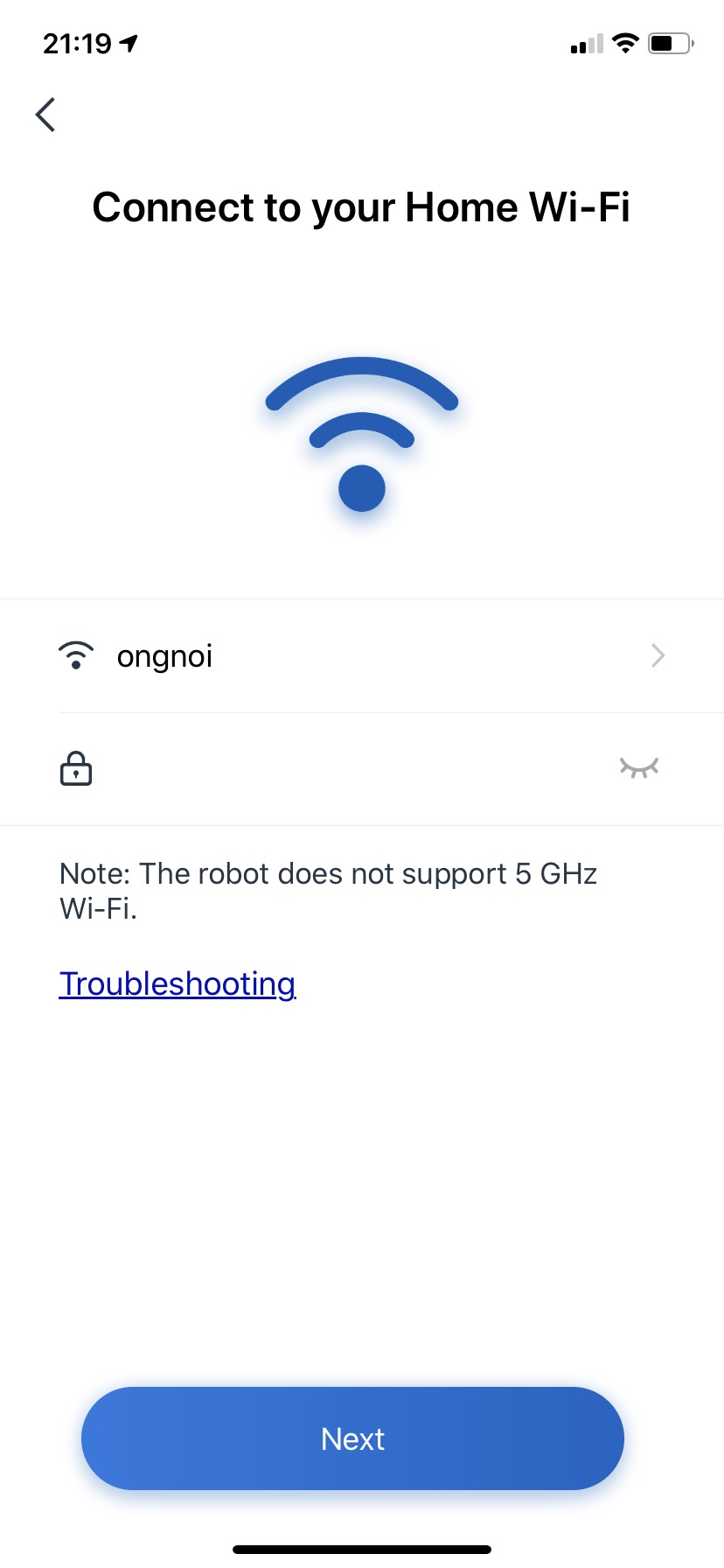Image resolution: width=724 pixels, height=1568 pixels.
Task: Open the Troubleshooting link
Action: click(178, 983)
